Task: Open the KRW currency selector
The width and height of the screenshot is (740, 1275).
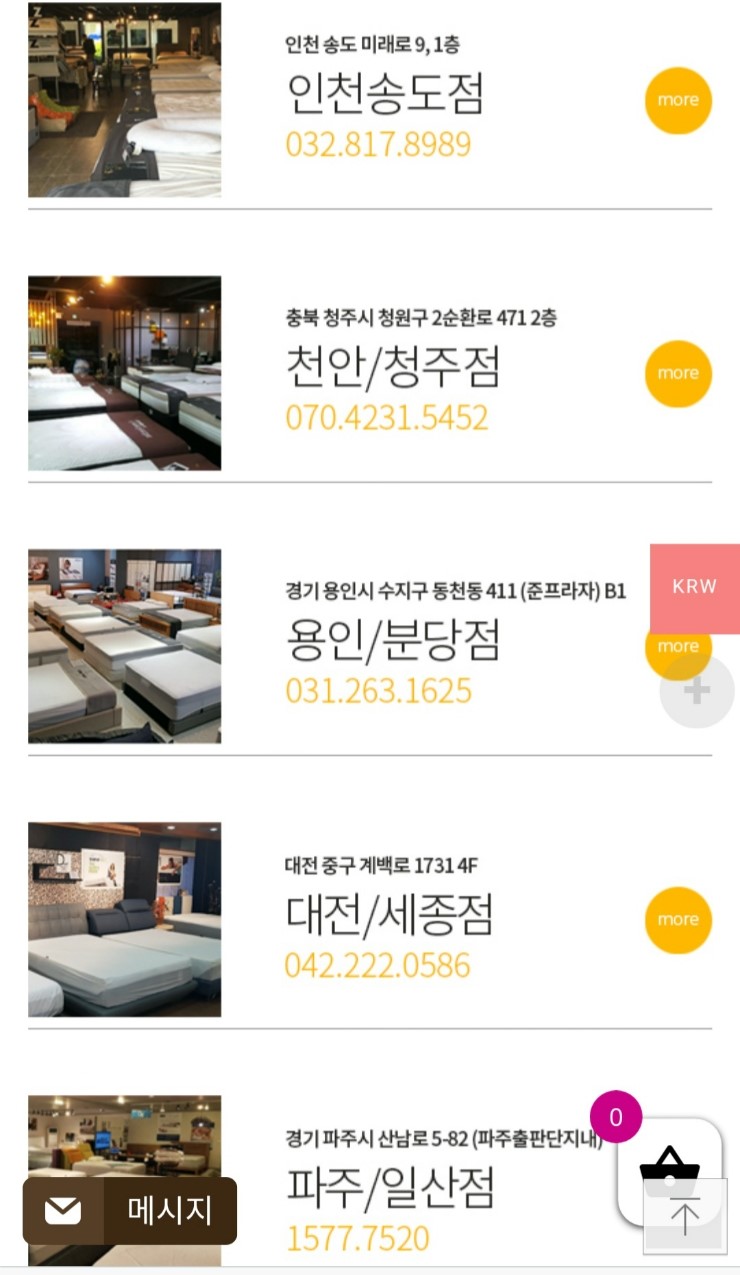Action: click(x=695, y=587)
